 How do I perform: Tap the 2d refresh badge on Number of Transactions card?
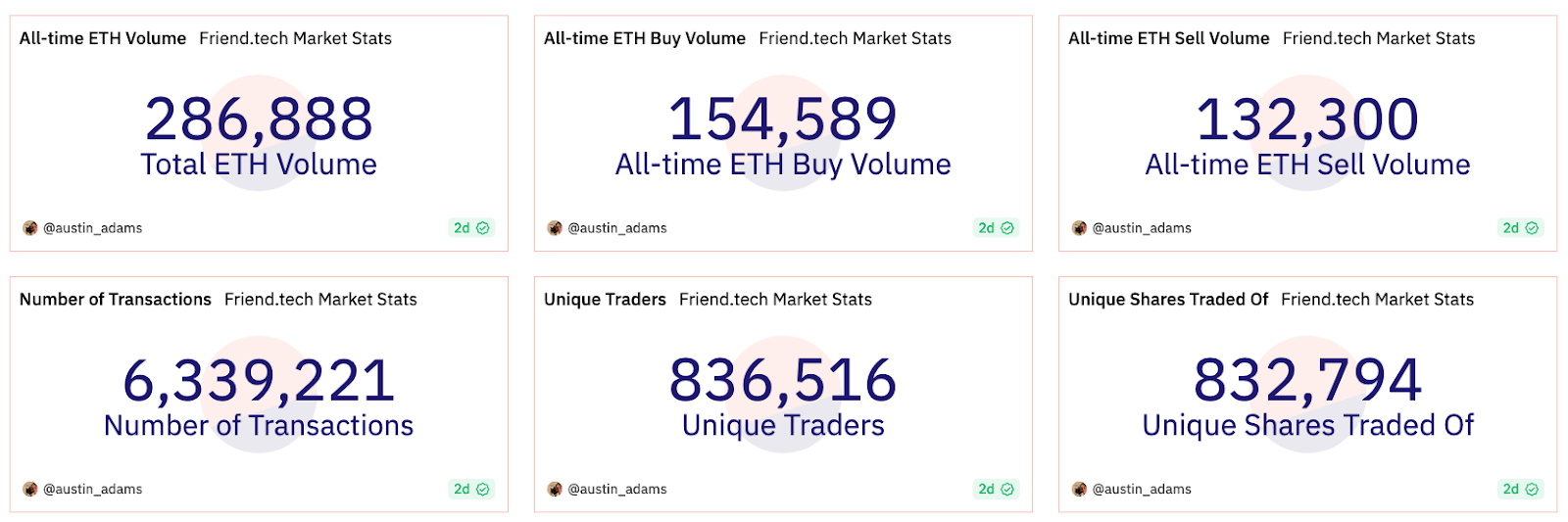pos(471,490)
